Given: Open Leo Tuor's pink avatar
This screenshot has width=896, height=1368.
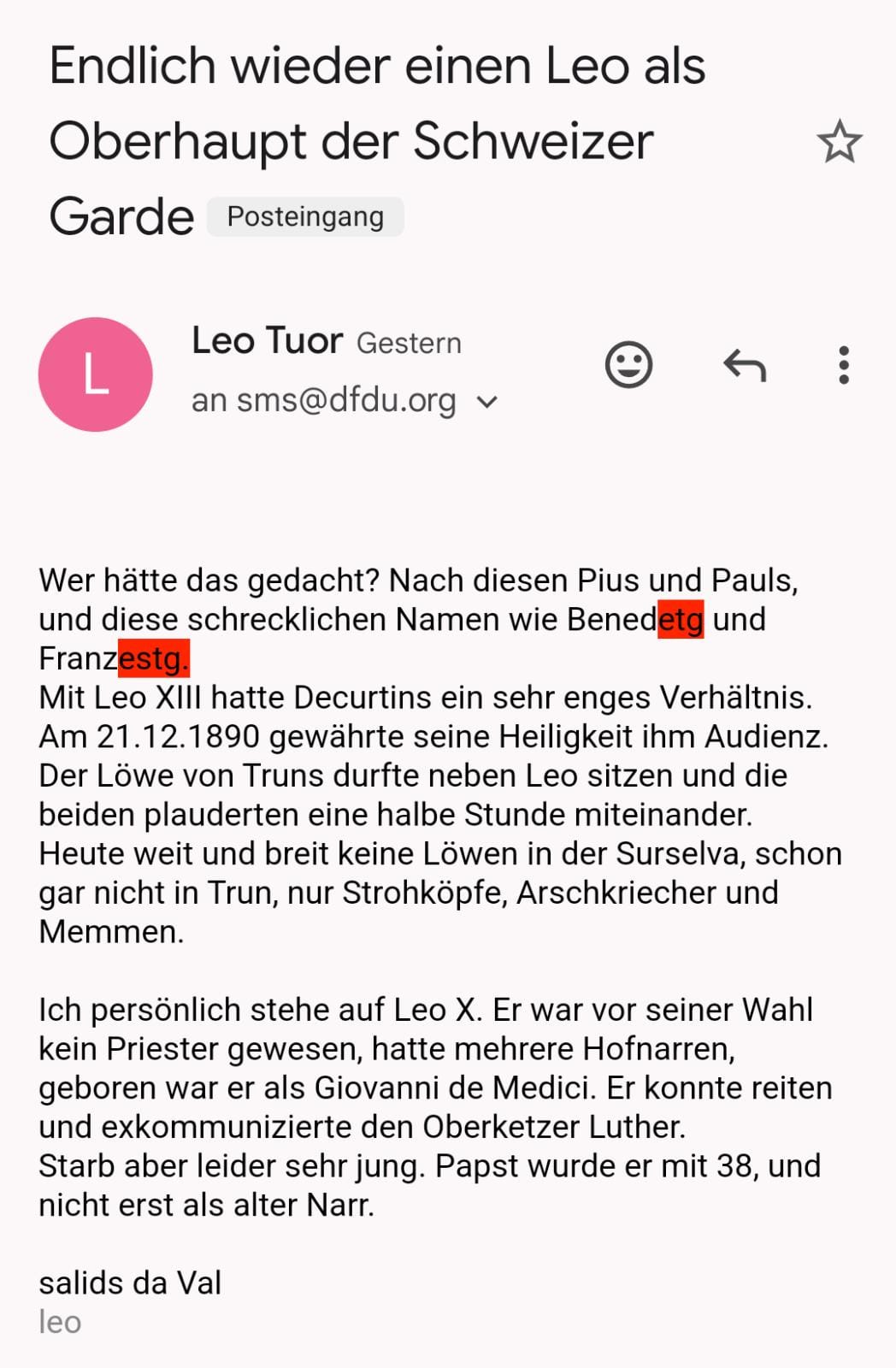Looking at the screenshot, I should [x=96, y=374].
